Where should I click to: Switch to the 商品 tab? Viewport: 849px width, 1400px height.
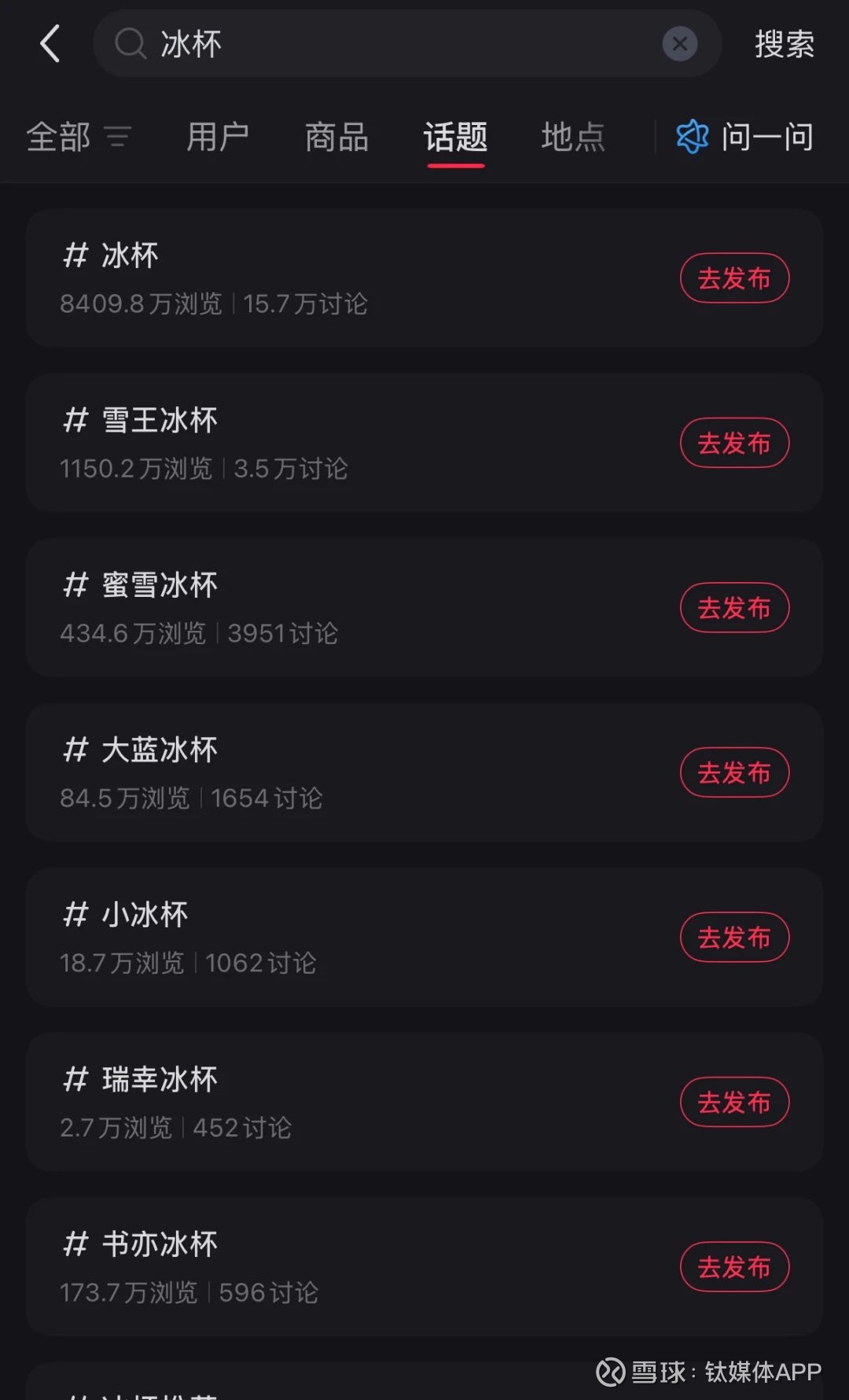click(336, 137)
